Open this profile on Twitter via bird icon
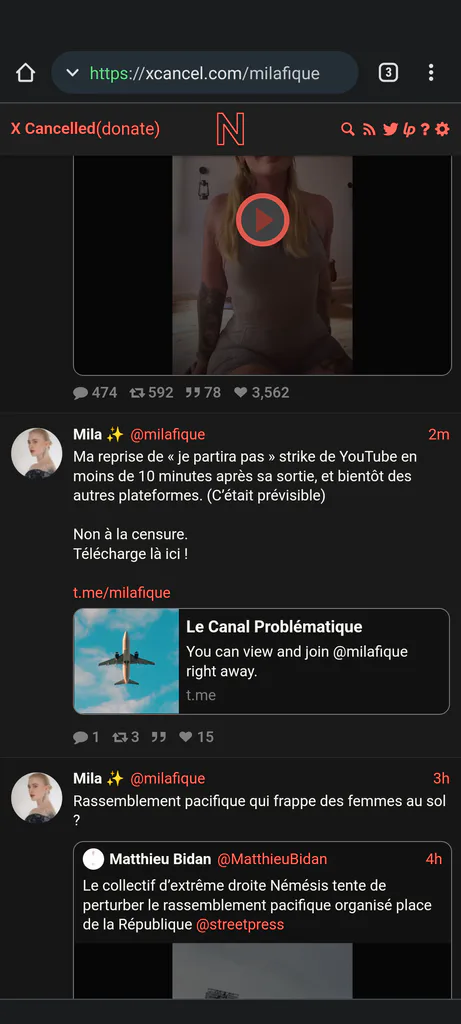461x1024 pixels. coord(390,129)
